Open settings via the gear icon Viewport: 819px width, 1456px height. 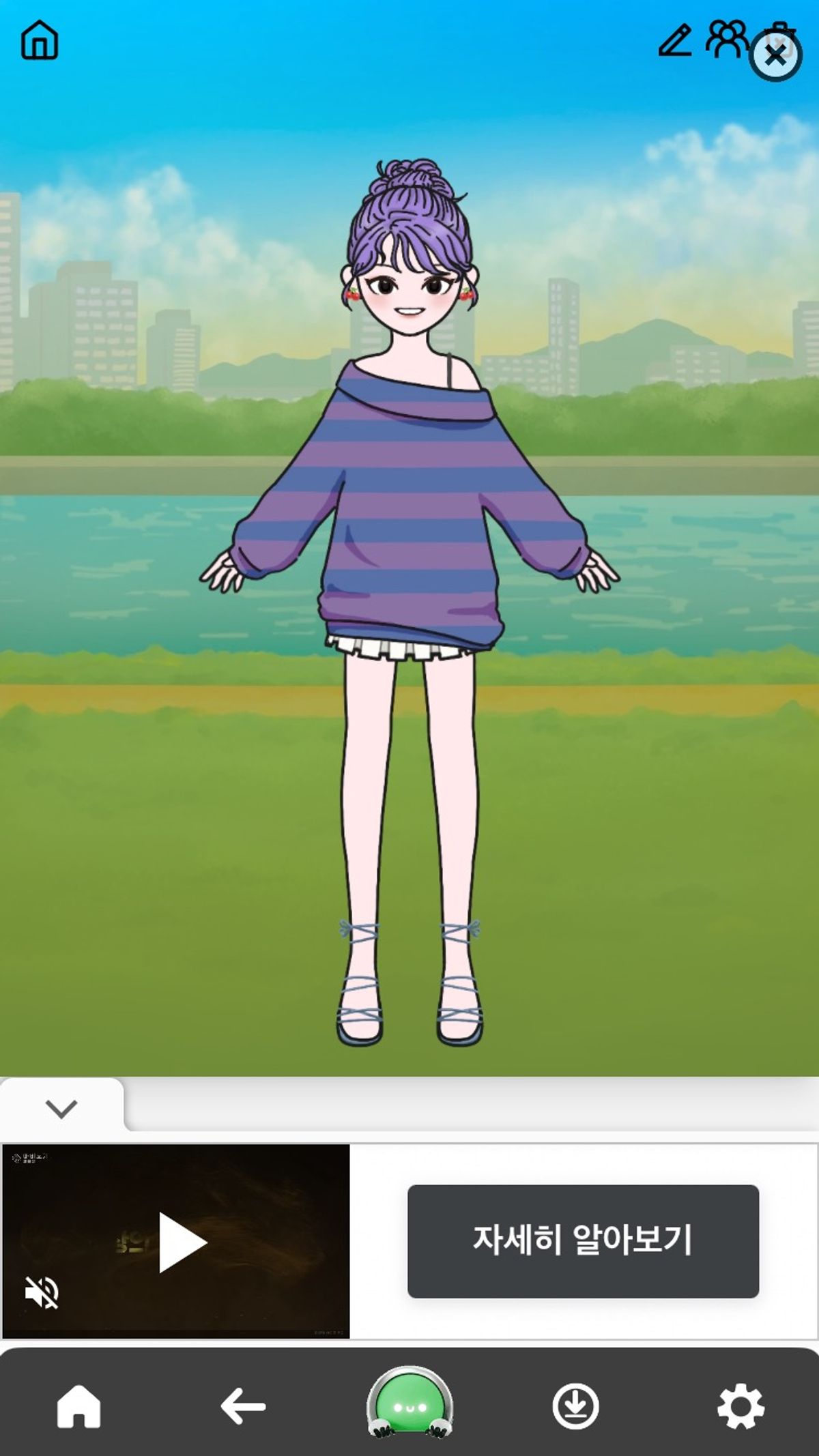coord(741,1406)
